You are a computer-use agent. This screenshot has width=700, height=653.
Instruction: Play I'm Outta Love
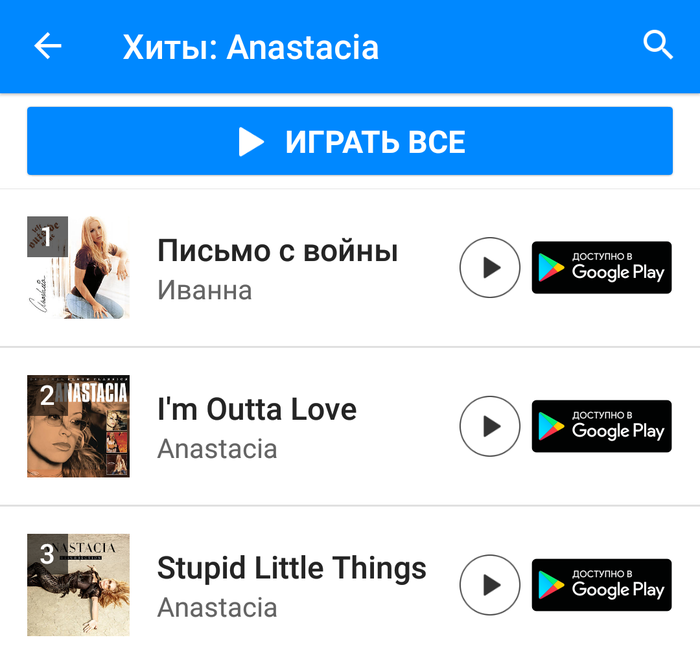(489, 426)
